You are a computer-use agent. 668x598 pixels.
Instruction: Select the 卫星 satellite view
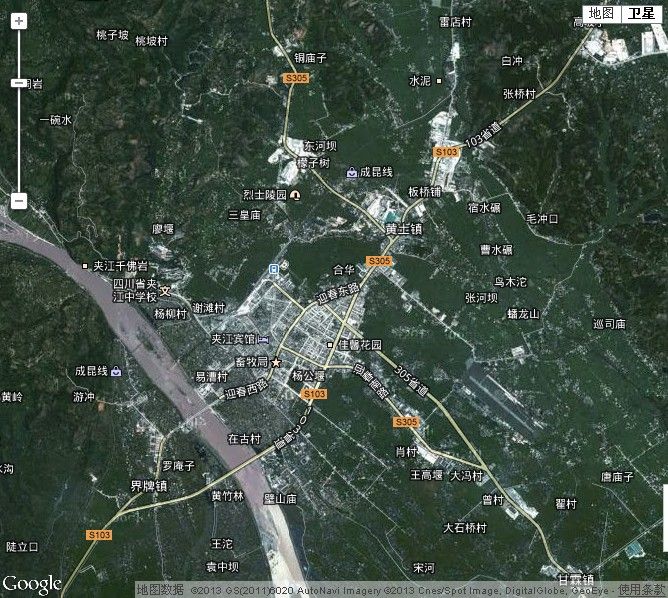641,13
